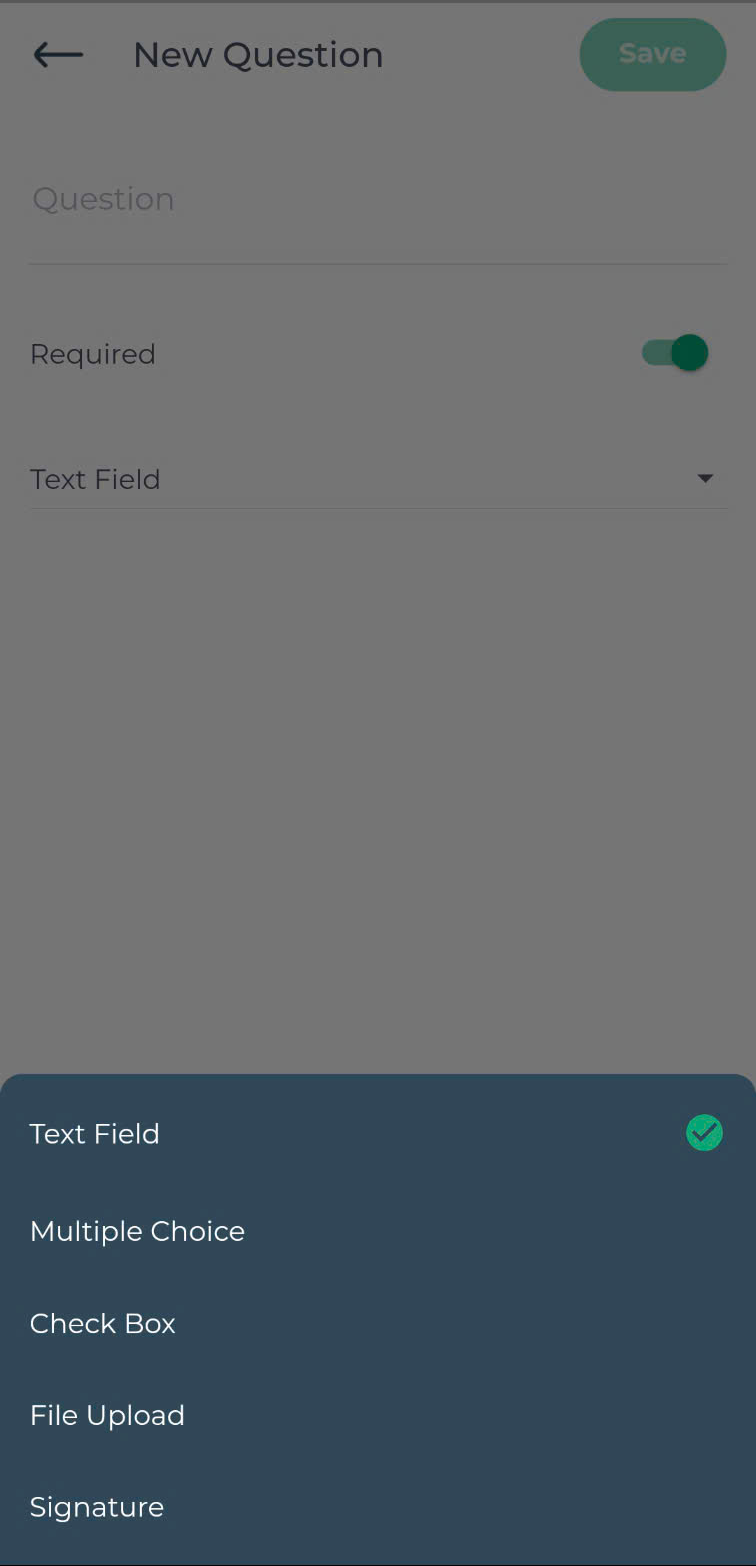Viewport: 756px width, 1566px height.
Task: Pick the Check Box type
Action: pos(377,1323)
